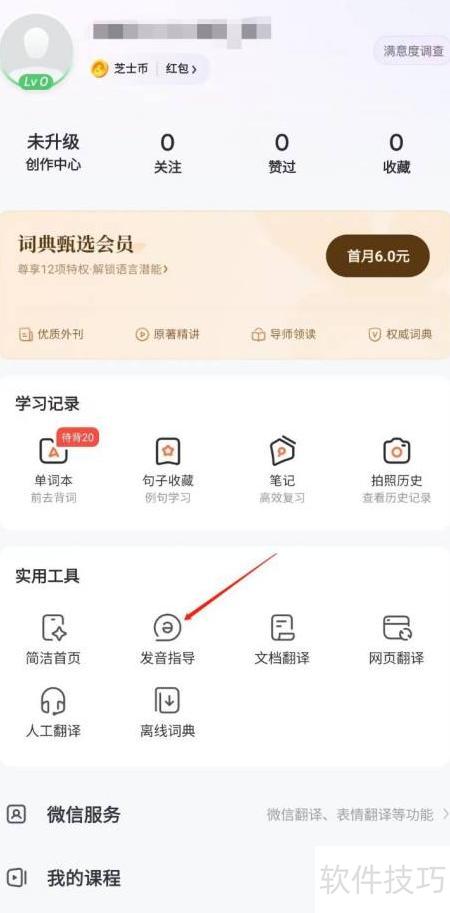Open 网页翻译 webpage translation
Viewport: 450px width, 913px height.
point(396,639)
